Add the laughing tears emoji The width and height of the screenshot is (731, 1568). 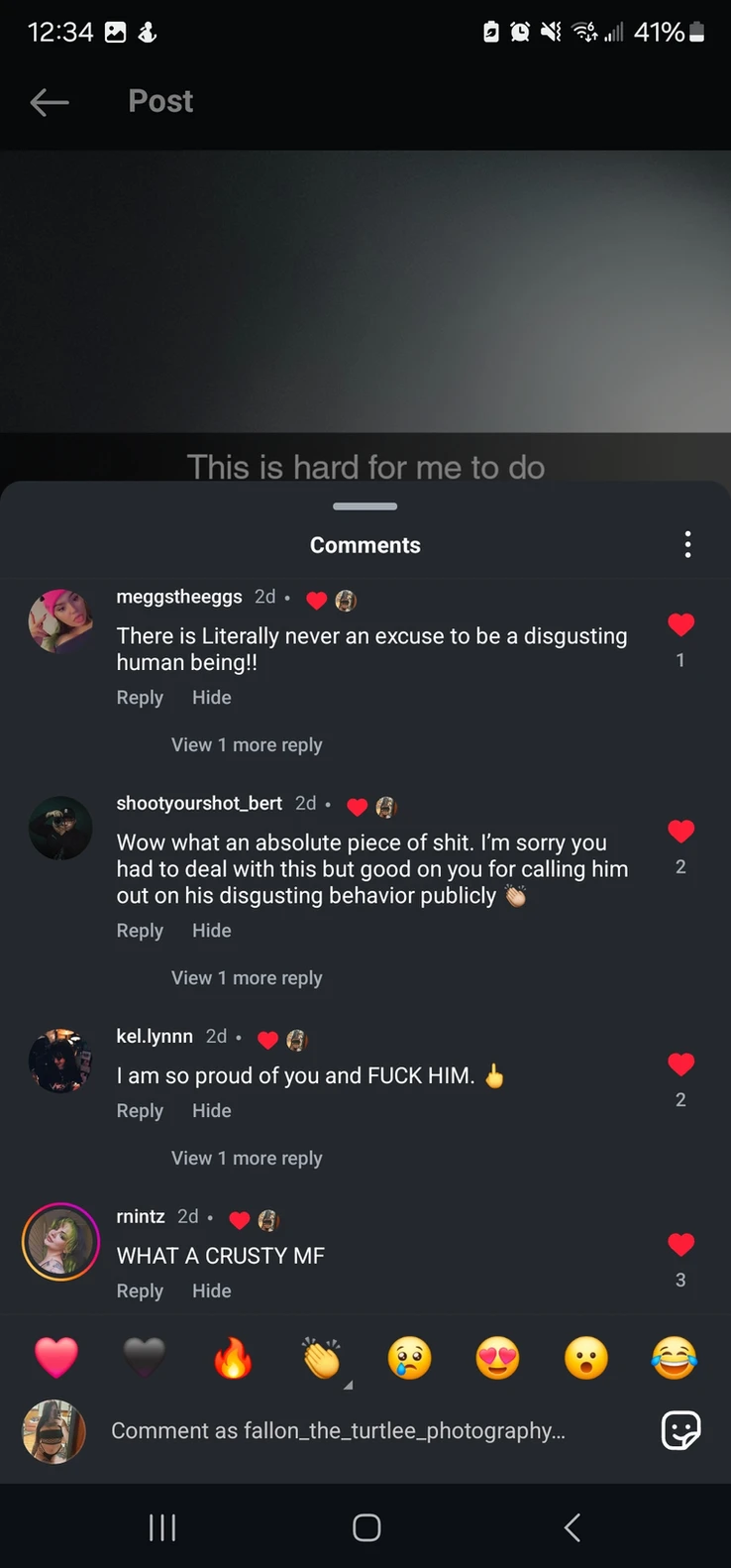(x=674, y=1358)
